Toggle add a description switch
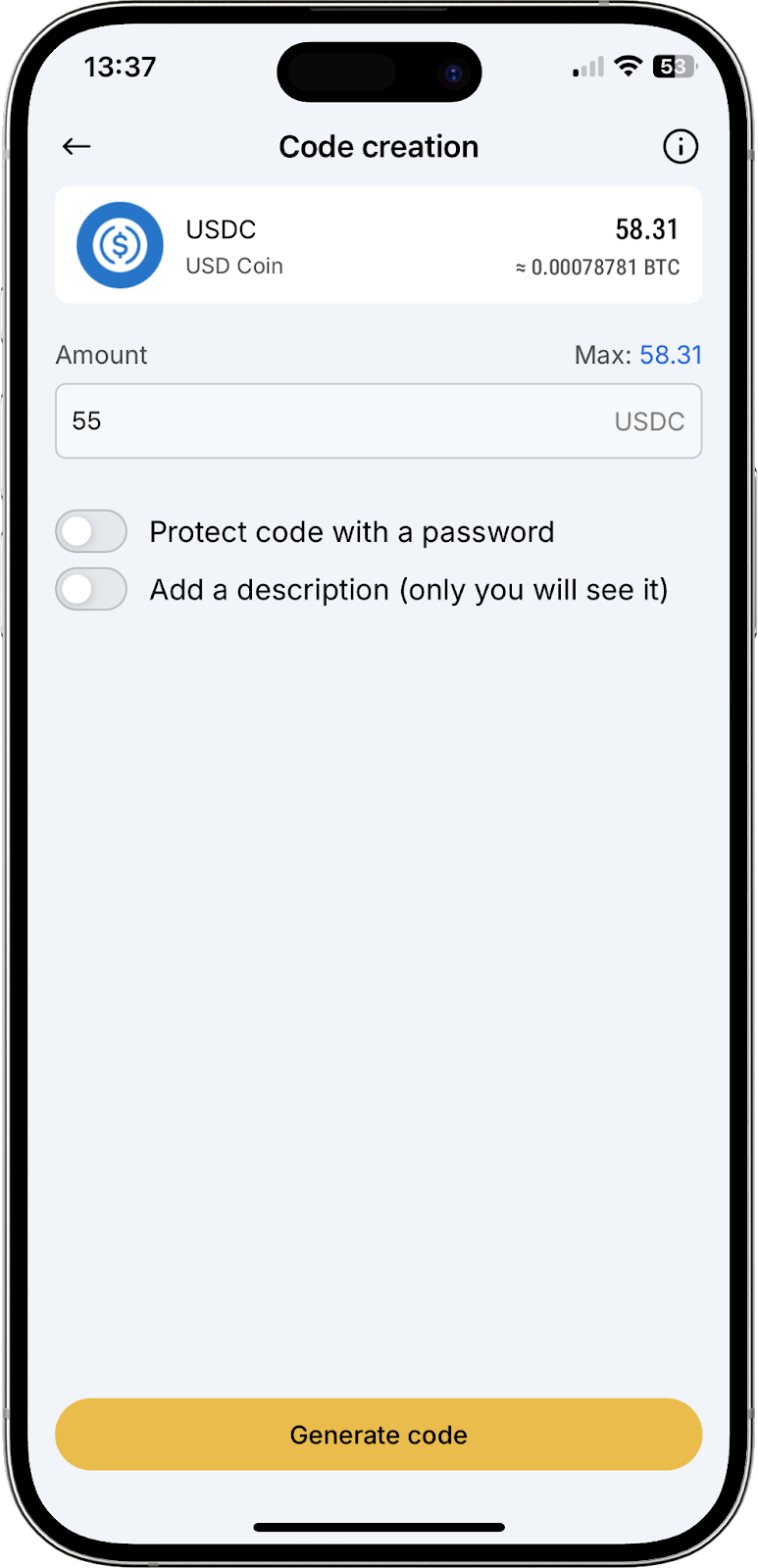This screenshot has width=758, height=1568. [91, 590]
